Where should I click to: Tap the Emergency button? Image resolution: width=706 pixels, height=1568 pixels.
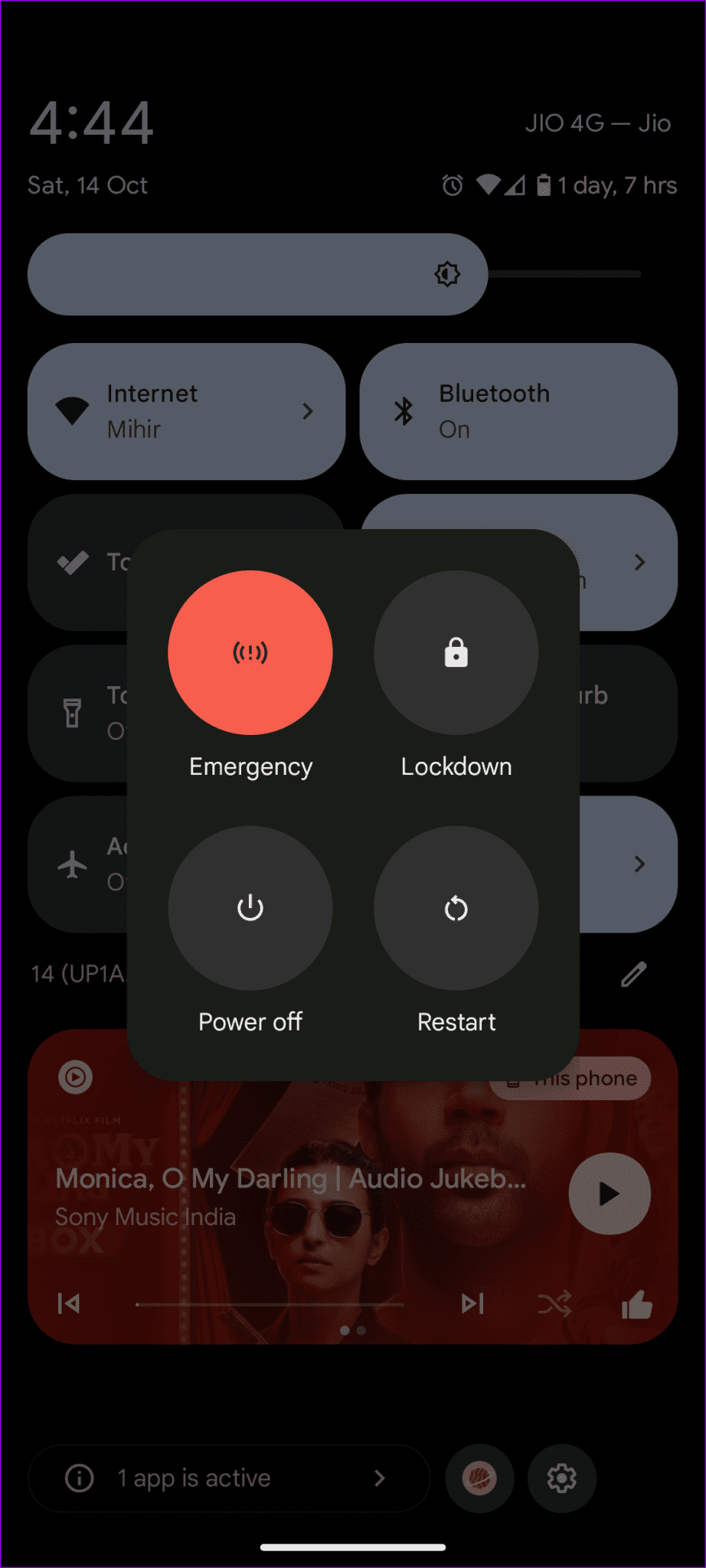(250, 652)
